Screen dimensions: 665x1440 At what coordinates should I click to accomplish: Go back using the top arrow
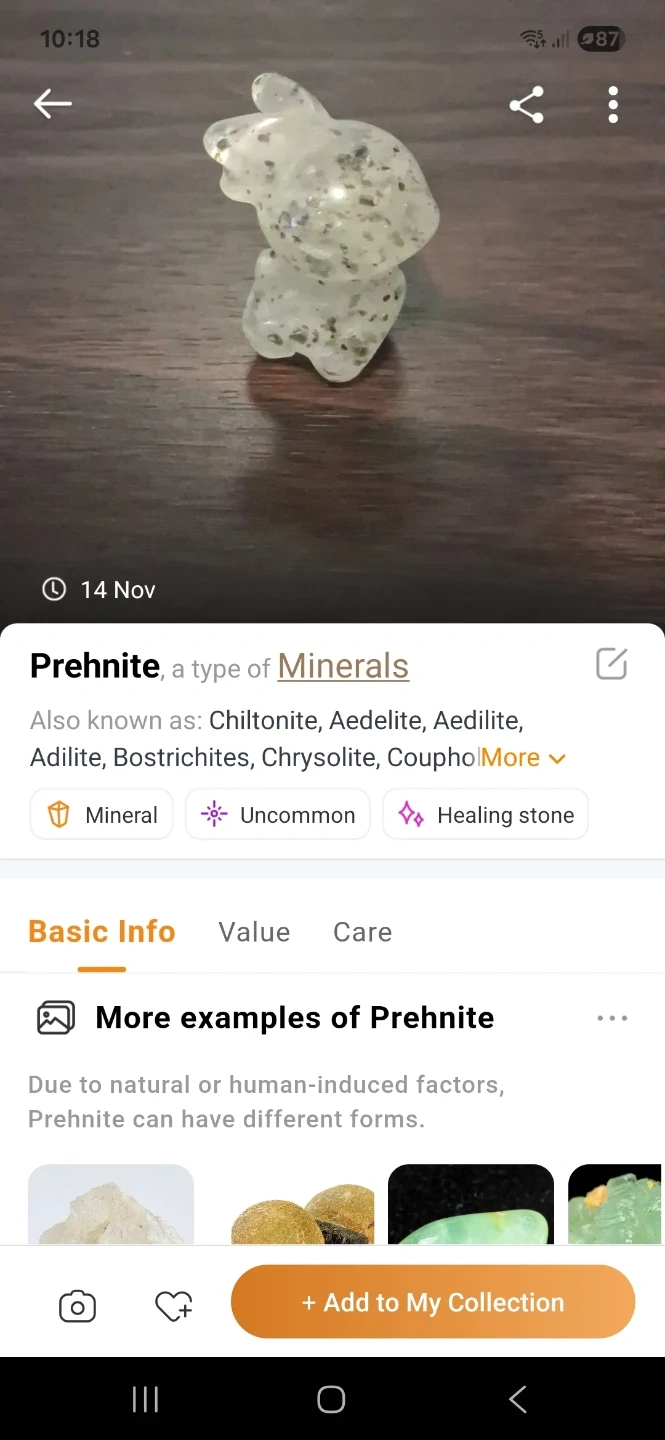(x=53, y=104)
